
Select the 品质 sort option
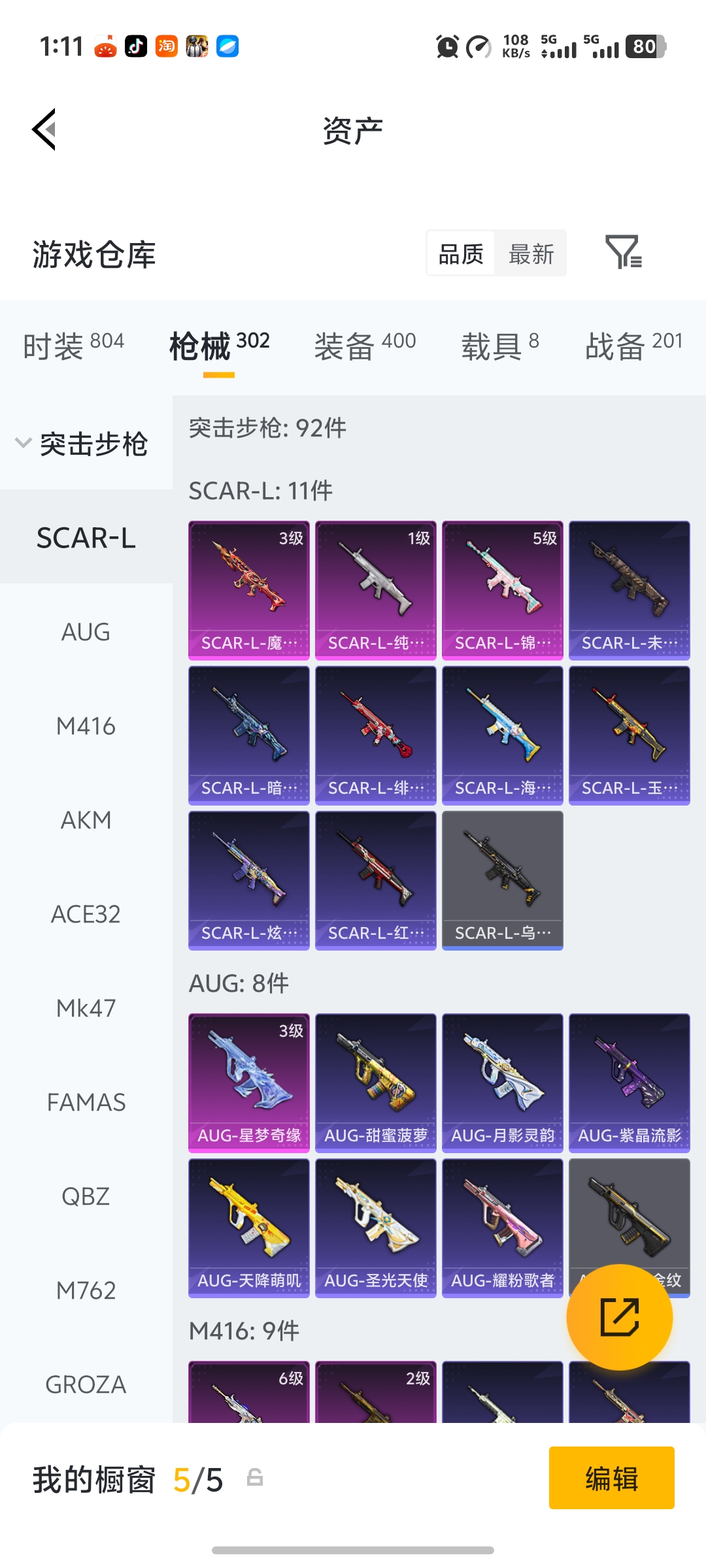pos(461,253)
